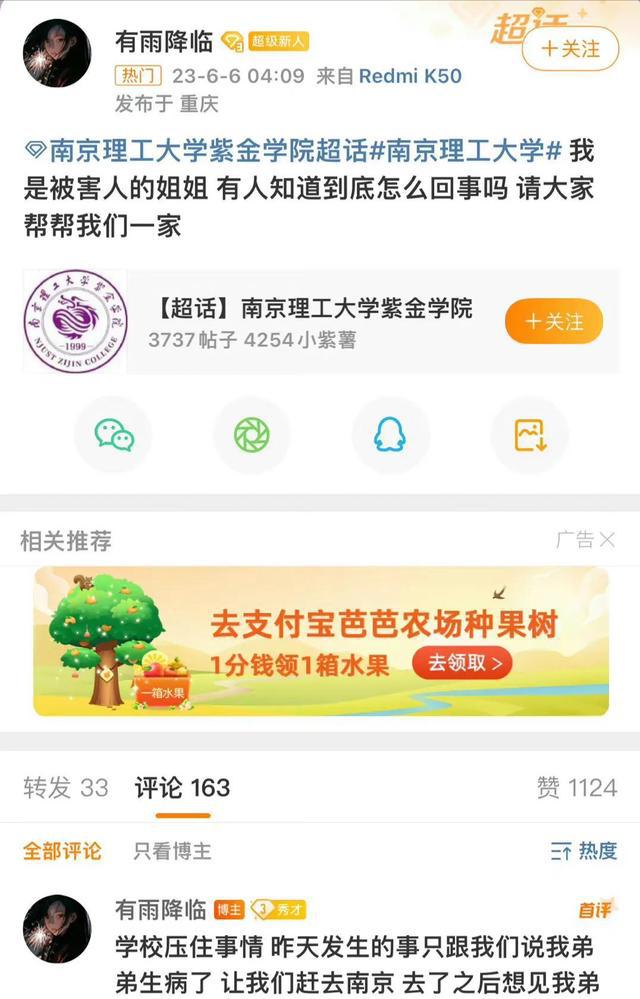Open 有雨降临's profile avatar at post top

click(x=57, y=53)
